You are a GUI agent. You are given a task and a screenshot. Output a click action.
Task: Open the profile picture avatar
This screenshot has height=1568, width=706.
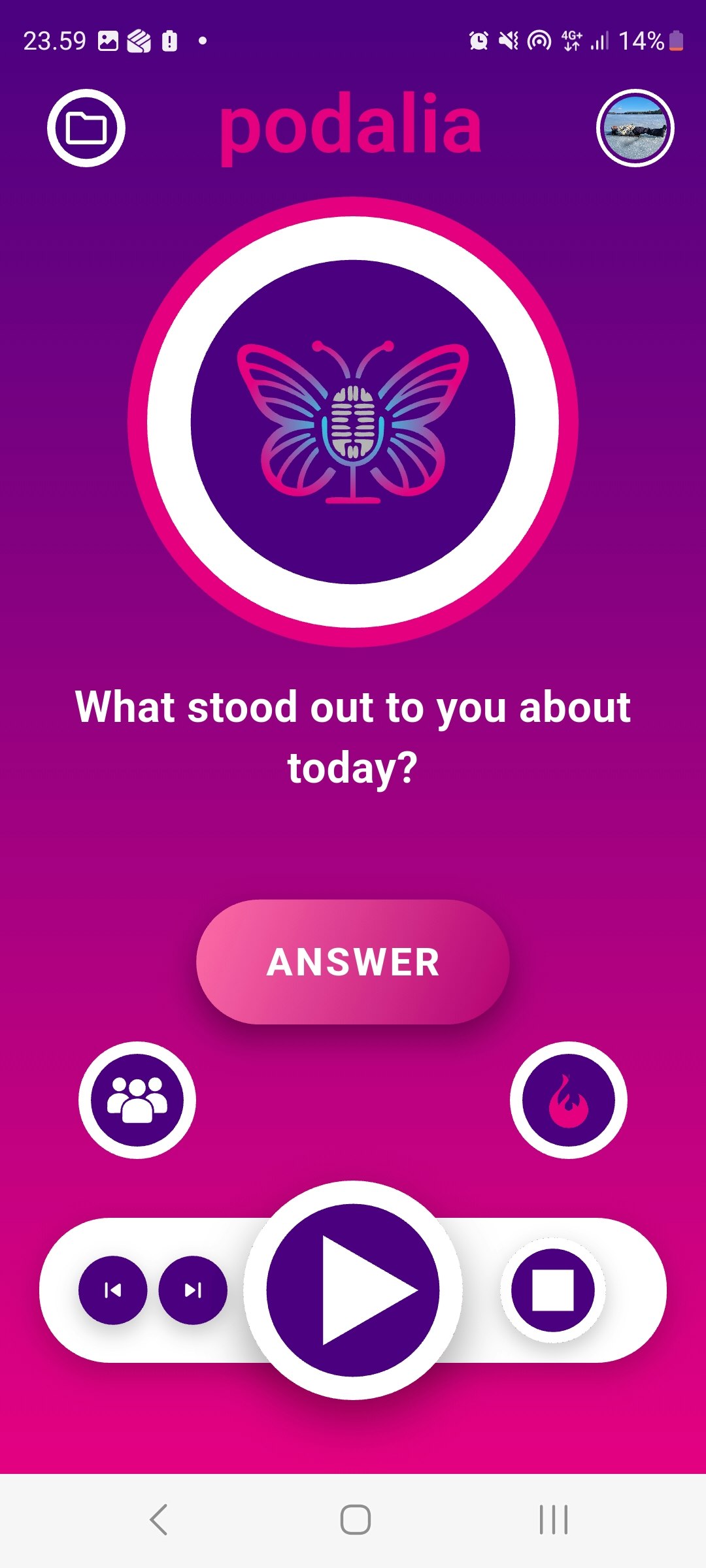tap(635, 128)
